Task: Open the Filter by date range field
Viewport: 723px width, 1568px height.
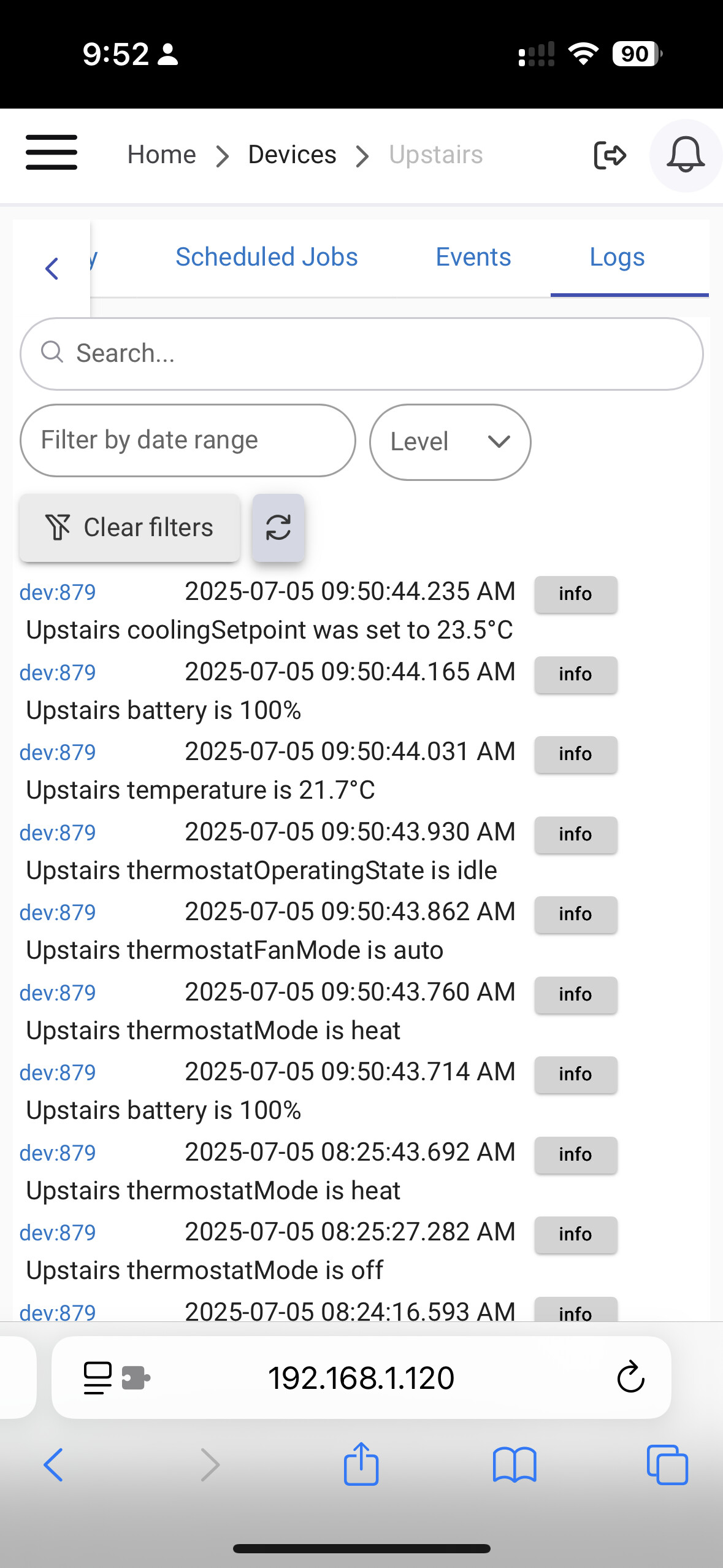Action: [x=188, y=440]
